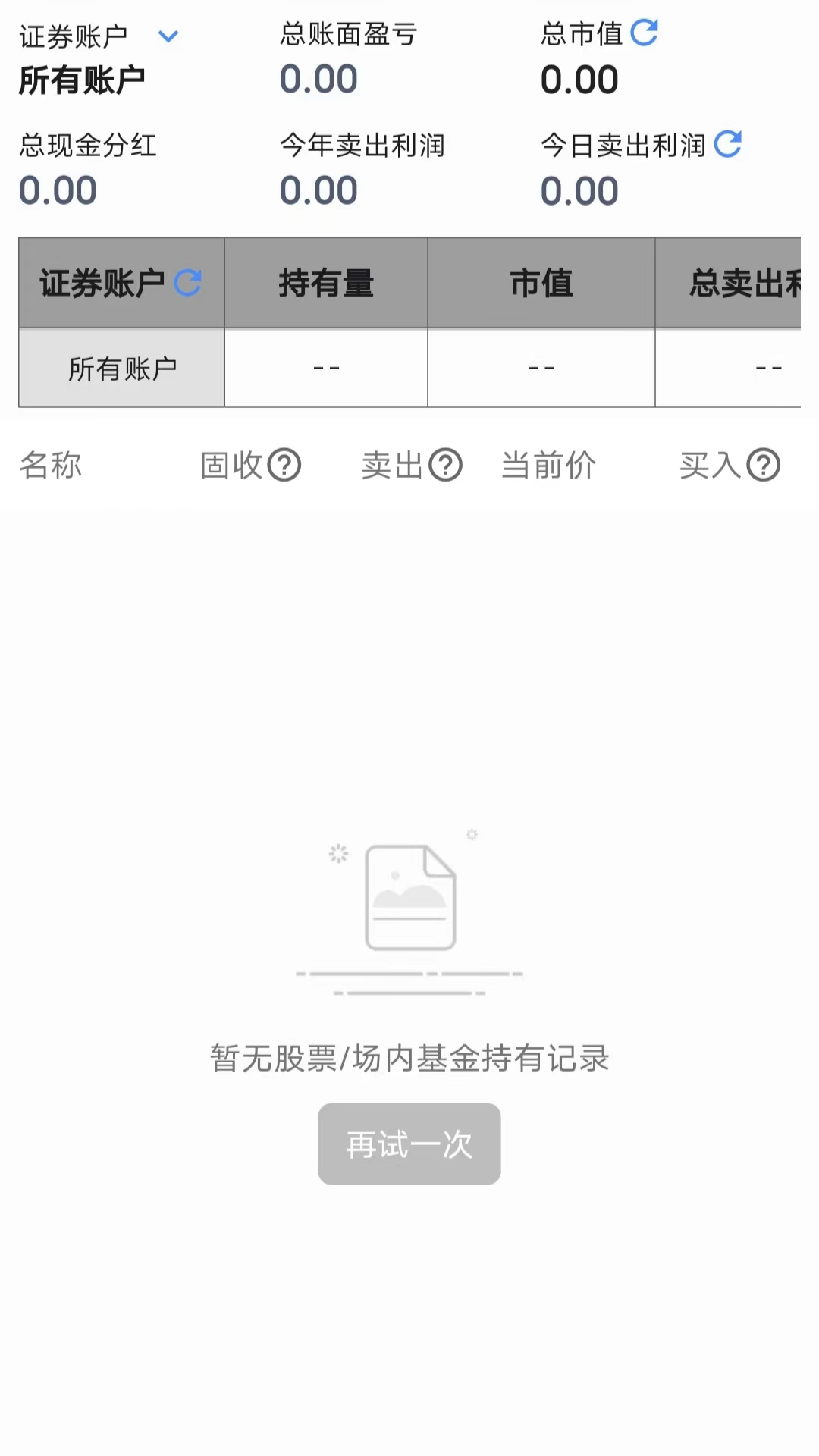819x1456 pixels.
Task: Refresh the 总市值 value
Action: pos(644,33)
